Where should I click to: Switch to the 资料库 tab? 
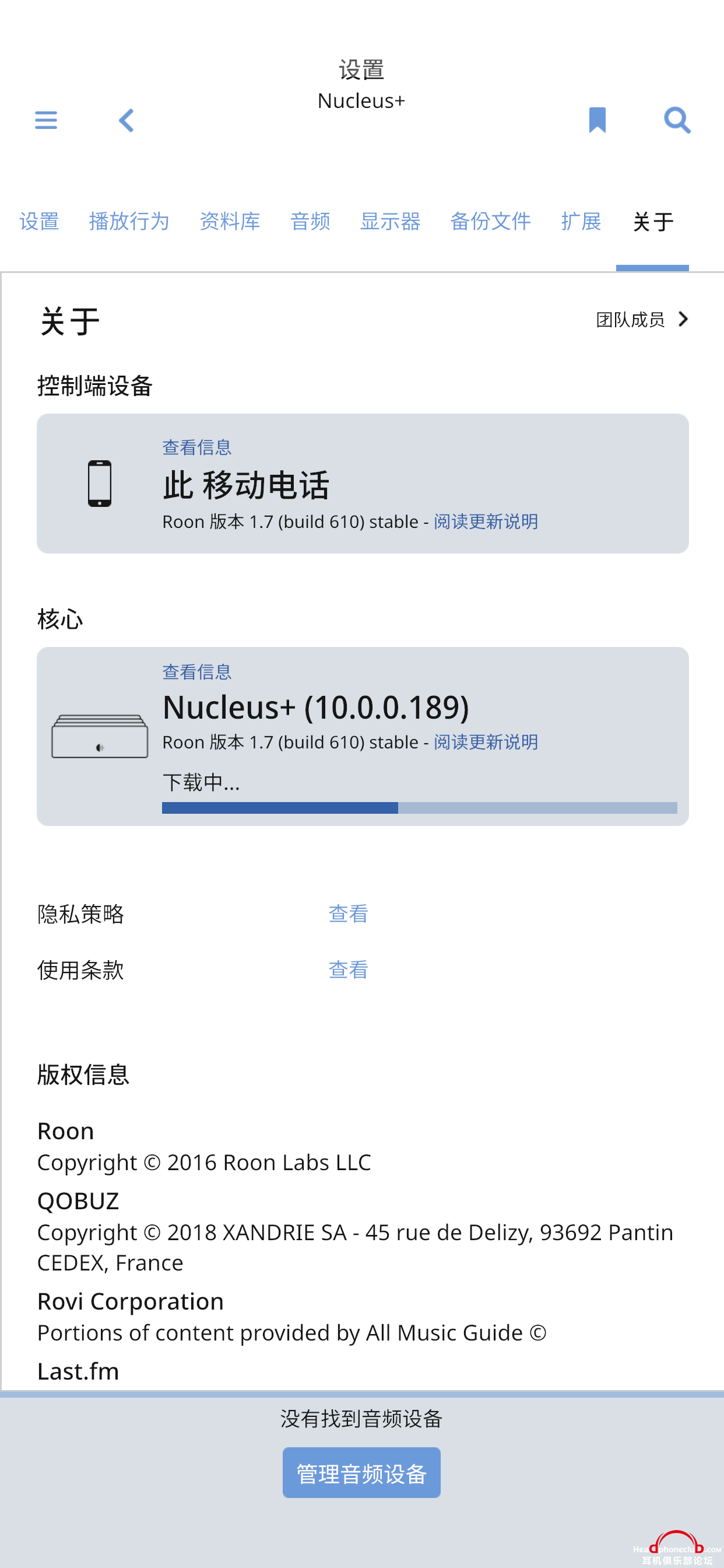tap(230, 221)
